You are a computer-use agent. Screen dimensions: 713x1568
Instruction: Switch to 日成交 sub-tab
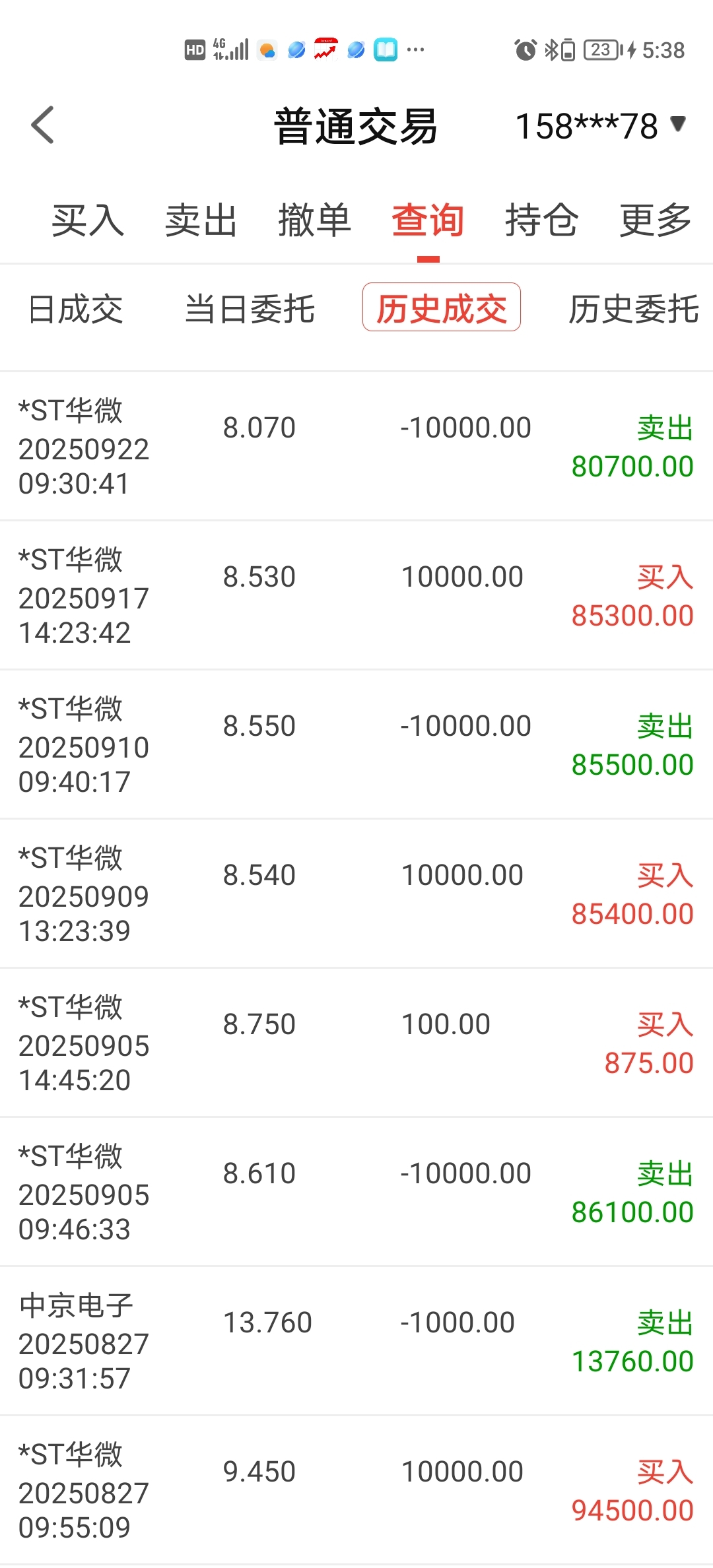point(75,309)
